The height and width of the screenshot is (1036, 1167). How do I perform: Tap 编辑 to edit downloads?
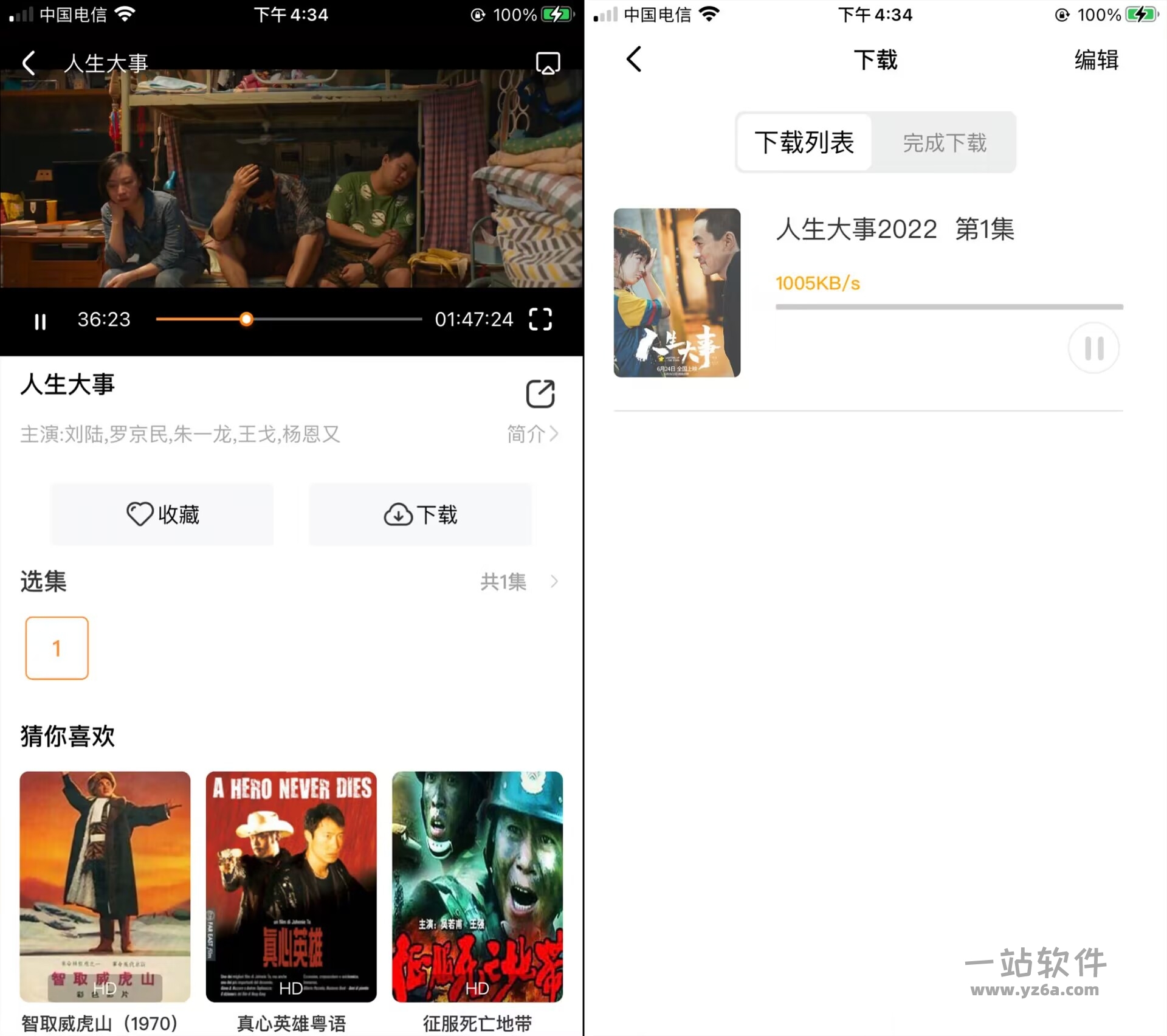pos(1096,60)
